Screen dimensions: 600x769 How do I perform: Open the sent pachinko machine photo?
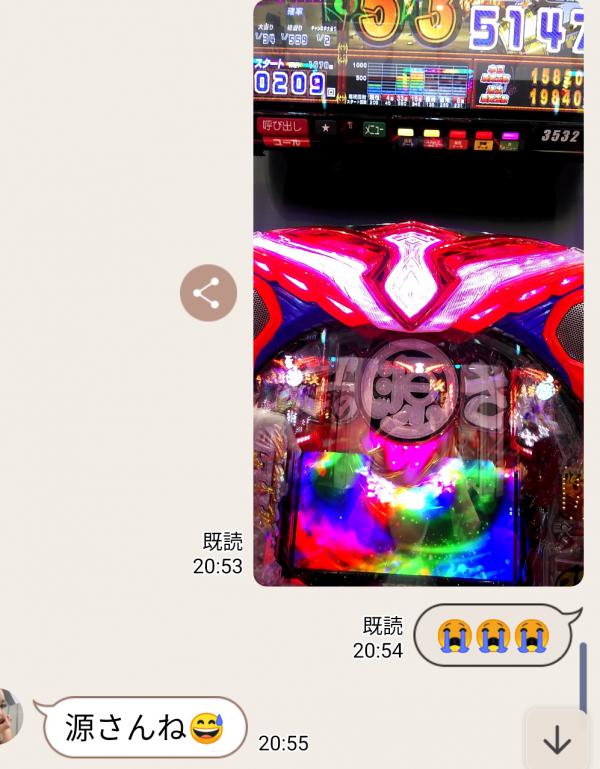[x=418, y=300]
